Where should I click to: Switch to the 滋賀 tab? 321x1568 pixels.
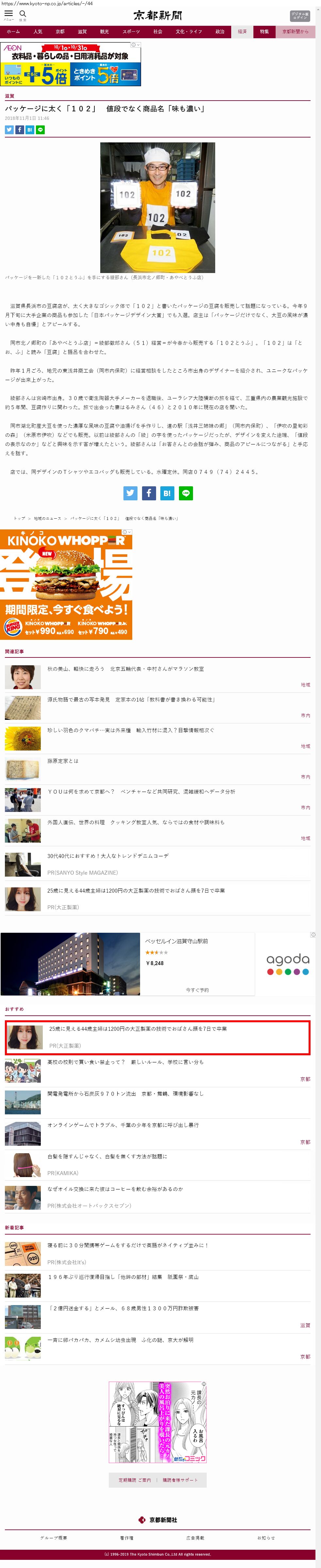point(82,32)
